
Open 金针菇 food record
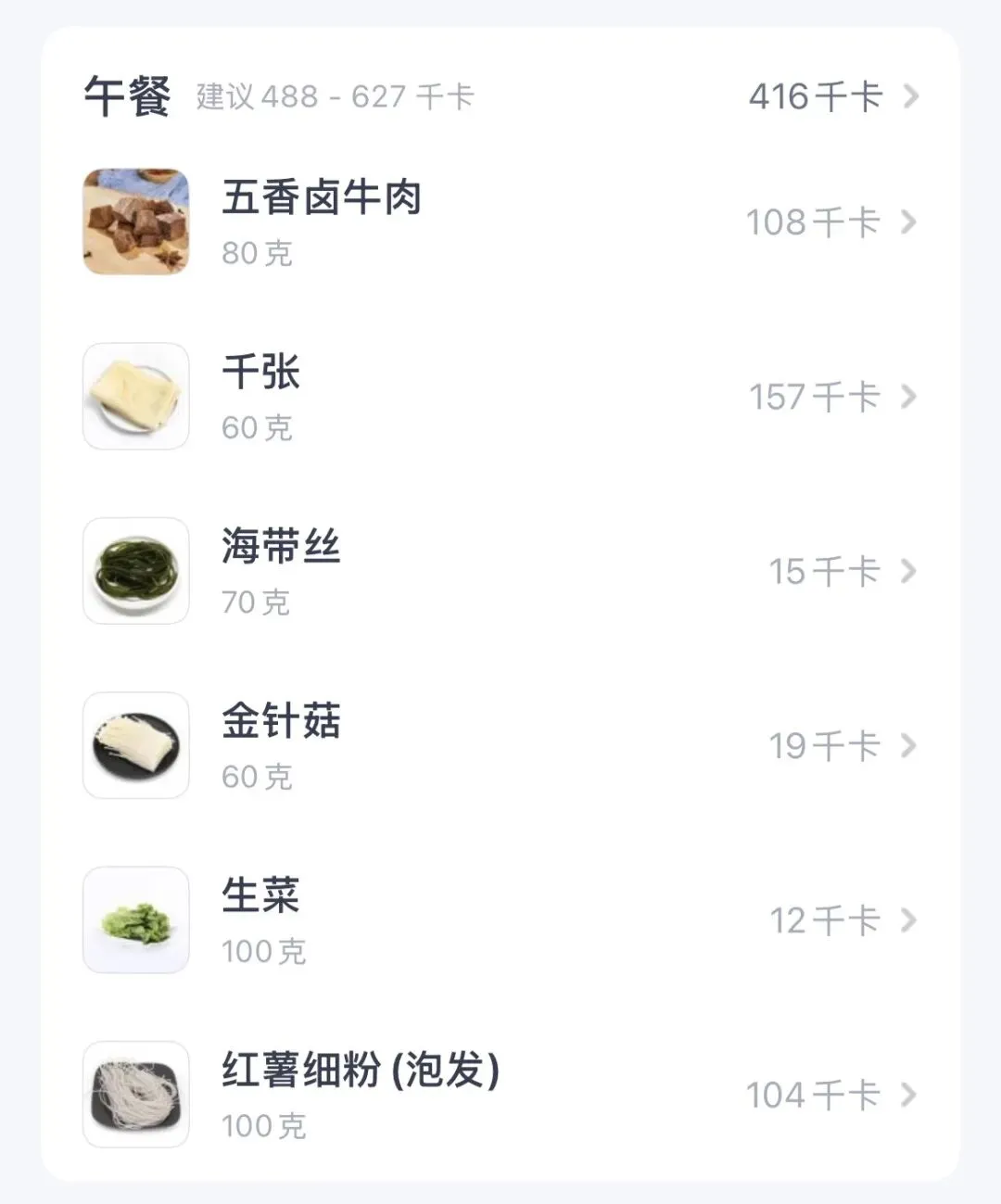[x=500, y=746]
